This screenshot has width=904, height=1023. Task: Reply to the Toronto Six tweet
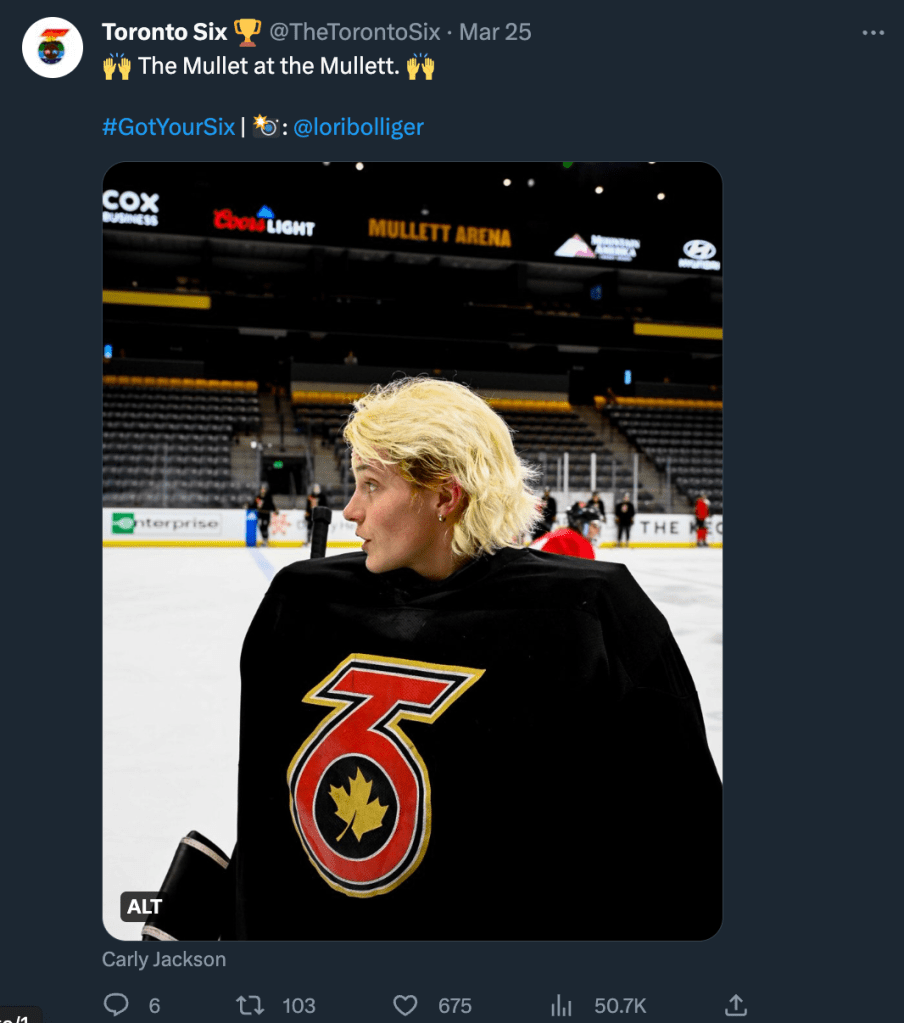pyautogui.click(x=117, y=1005)
